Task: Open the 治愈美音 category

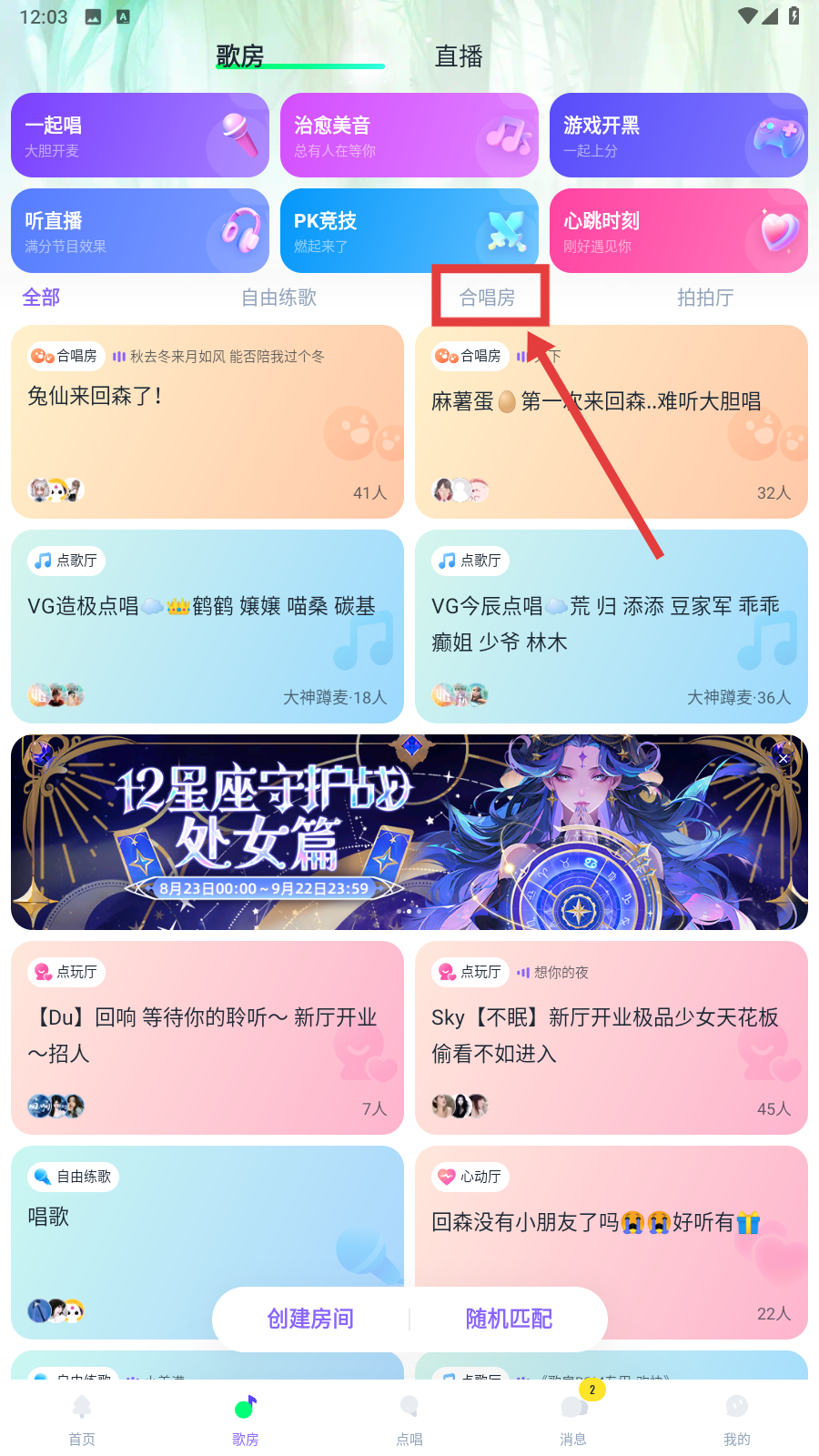Action: click(x=409, y=136)
